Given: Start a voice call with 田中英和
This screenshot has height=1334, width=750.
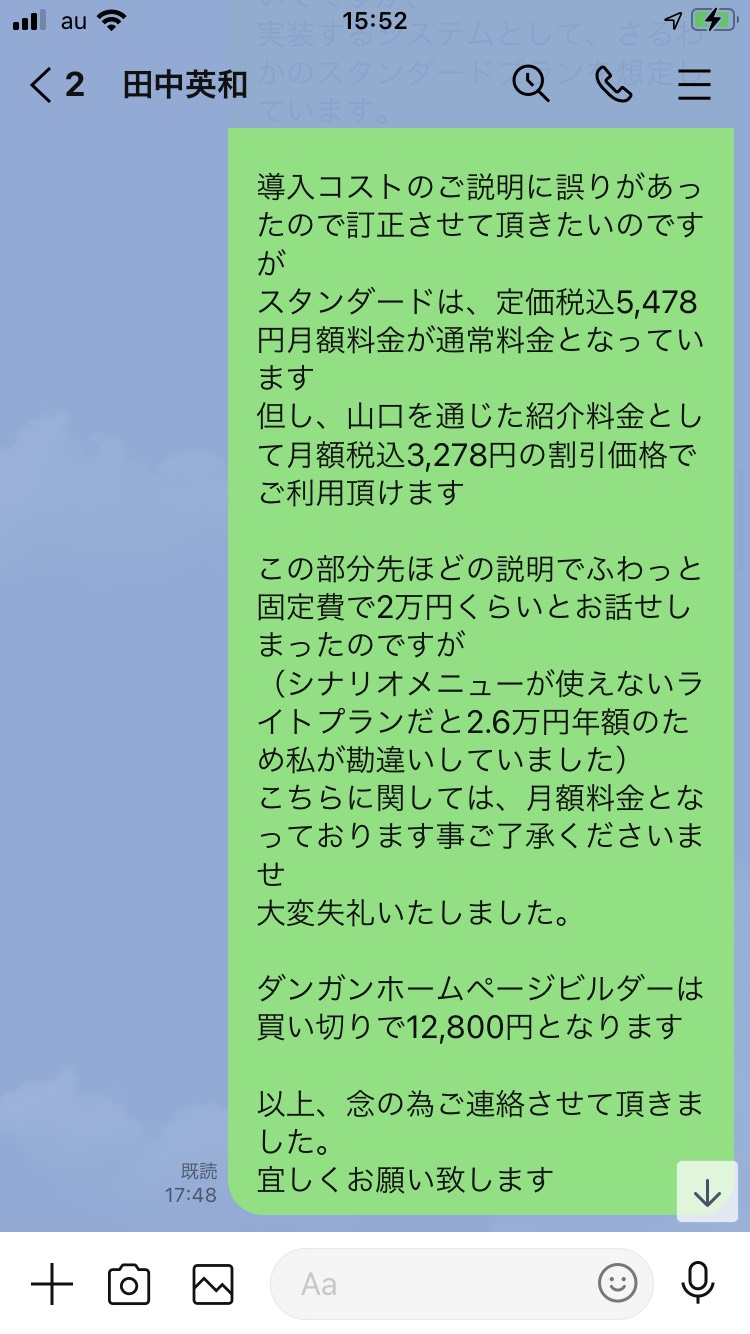Looking at the screenshot, I should 613,86.
